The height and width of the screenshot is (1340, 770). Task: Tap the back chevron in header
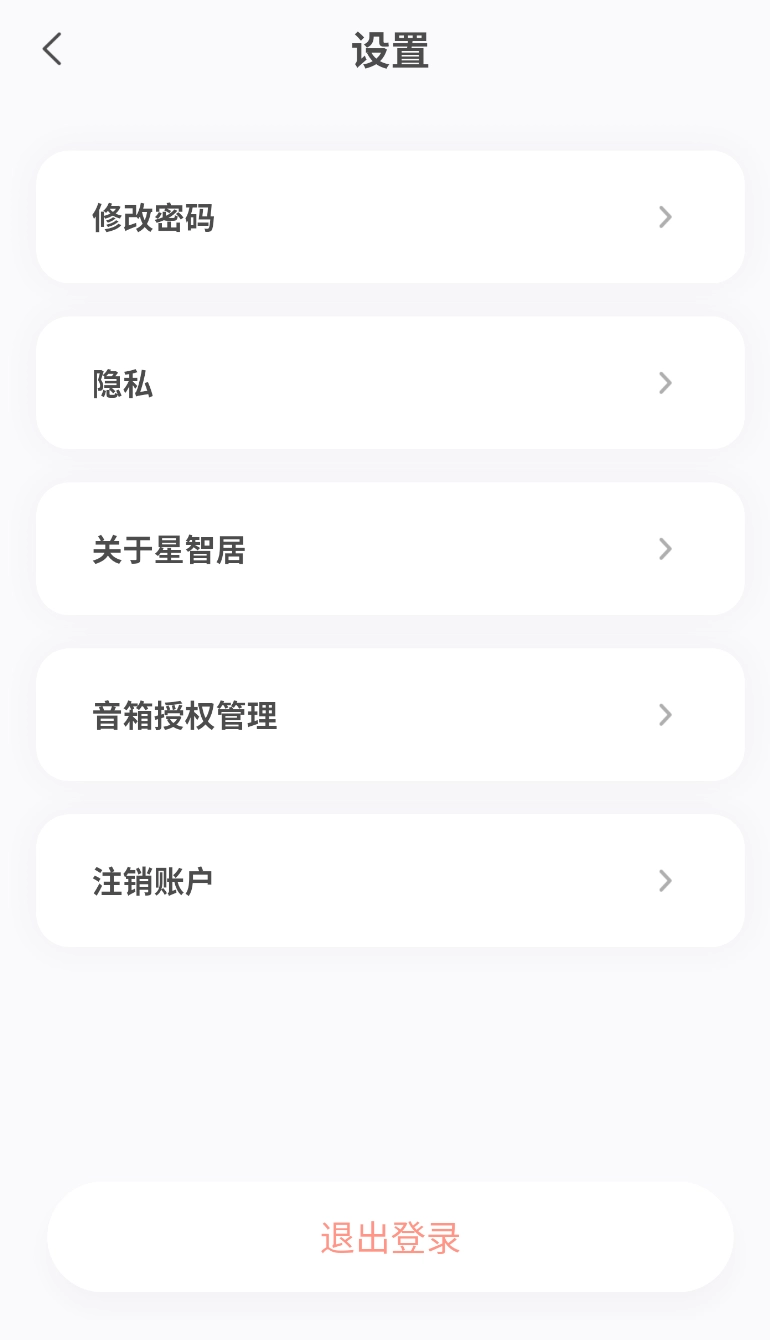[51, 49]
